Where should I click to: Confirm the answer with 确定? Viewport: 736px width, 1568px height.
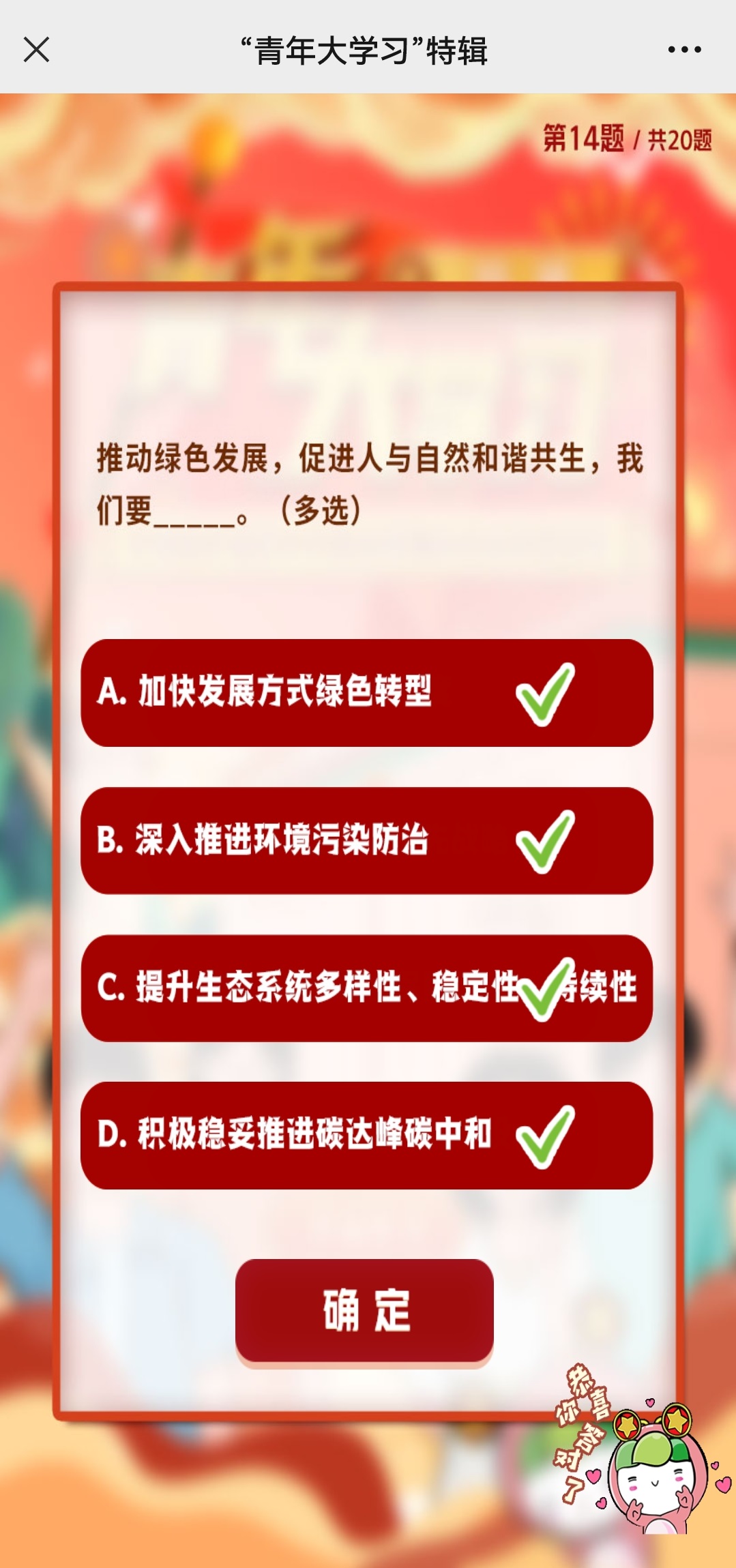364,1310
